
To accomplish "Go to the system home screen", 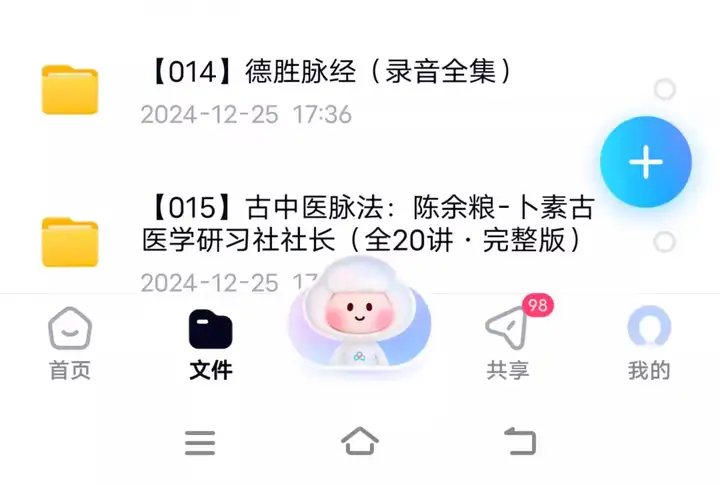I will click(360, 441).
